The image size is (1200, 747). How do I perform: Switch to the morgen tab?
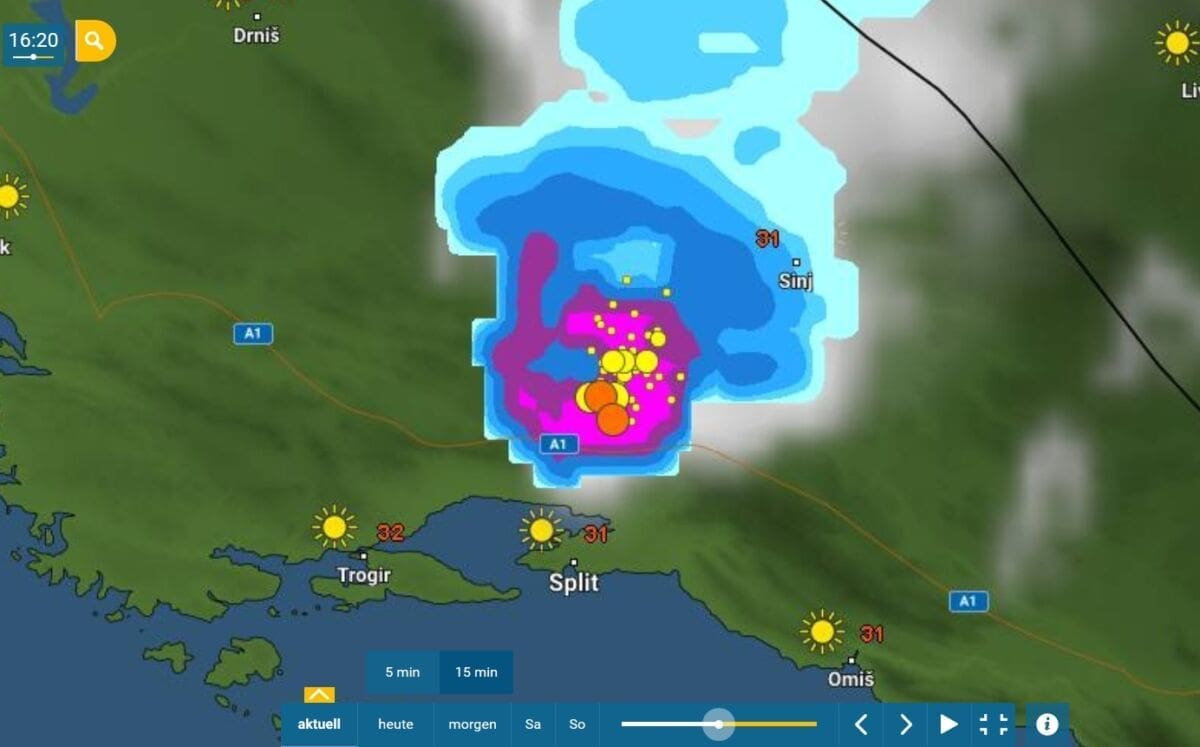(472, 724)
